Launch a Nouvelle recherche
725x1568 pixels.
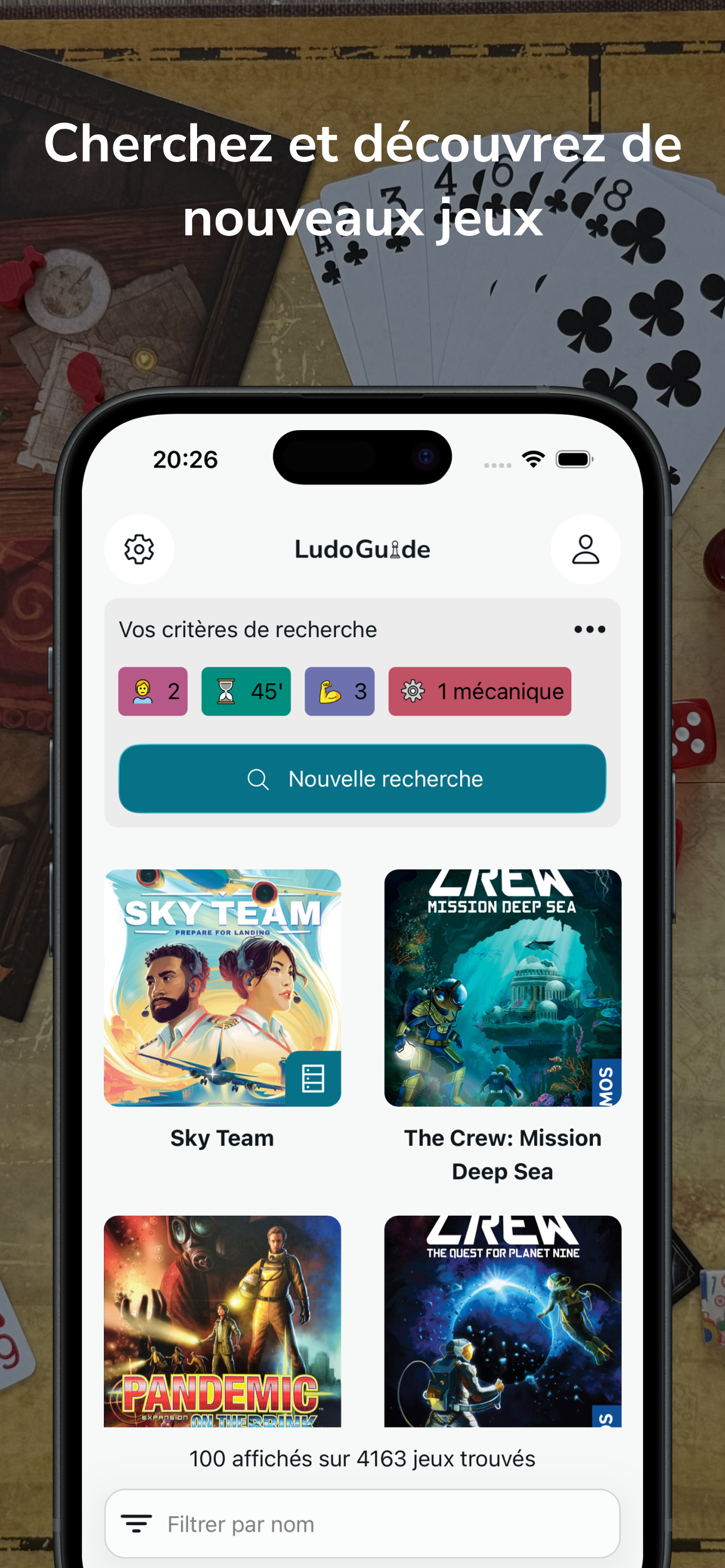[x=361, y=778]
